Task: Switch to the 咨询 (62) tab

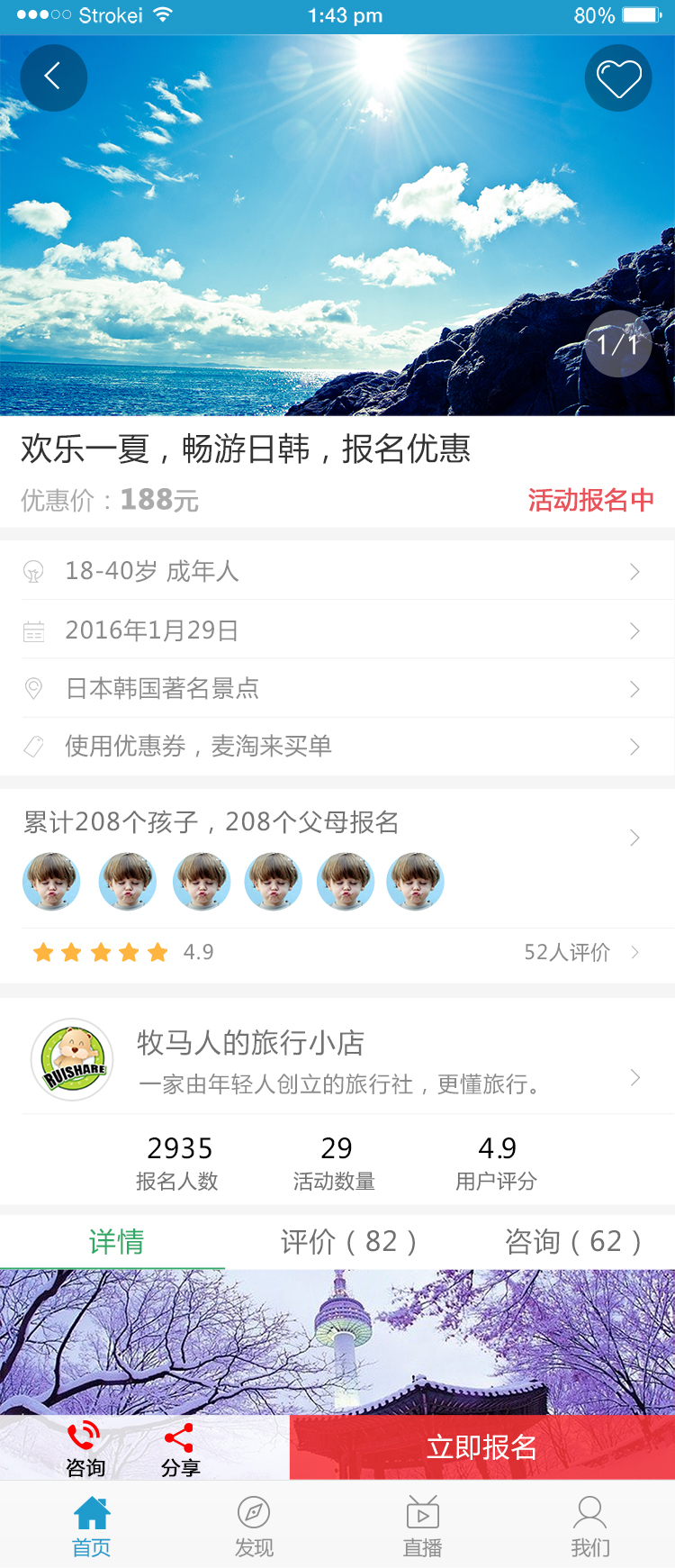Action: [x=572, y=1242]
